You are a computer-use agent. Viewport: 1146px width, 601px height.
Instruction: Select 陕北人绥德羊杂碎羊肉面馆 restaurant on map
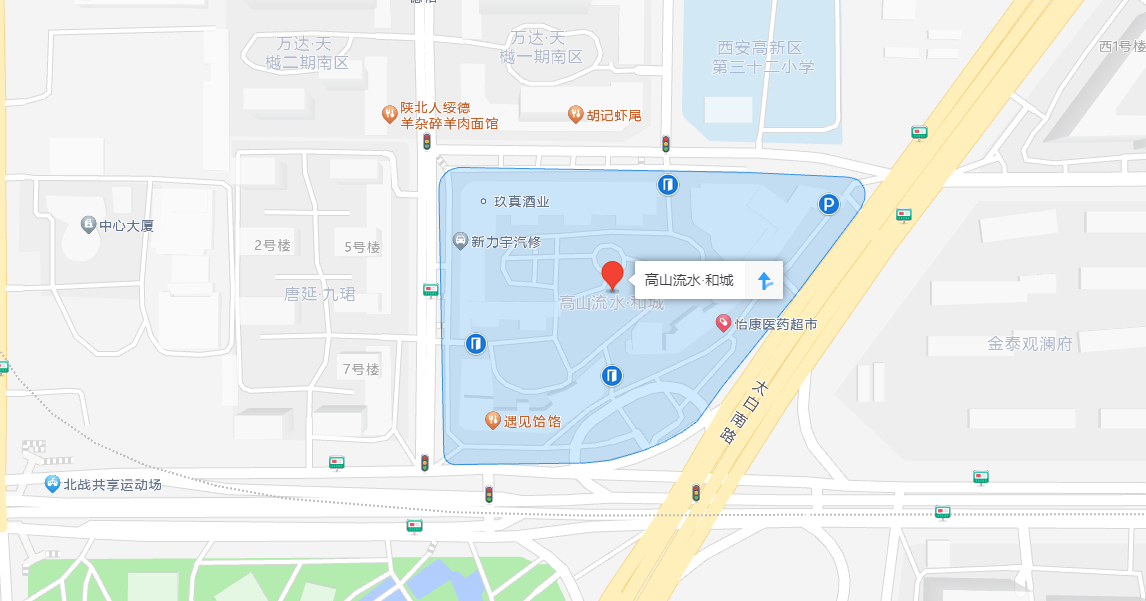(x=391, y=114)
